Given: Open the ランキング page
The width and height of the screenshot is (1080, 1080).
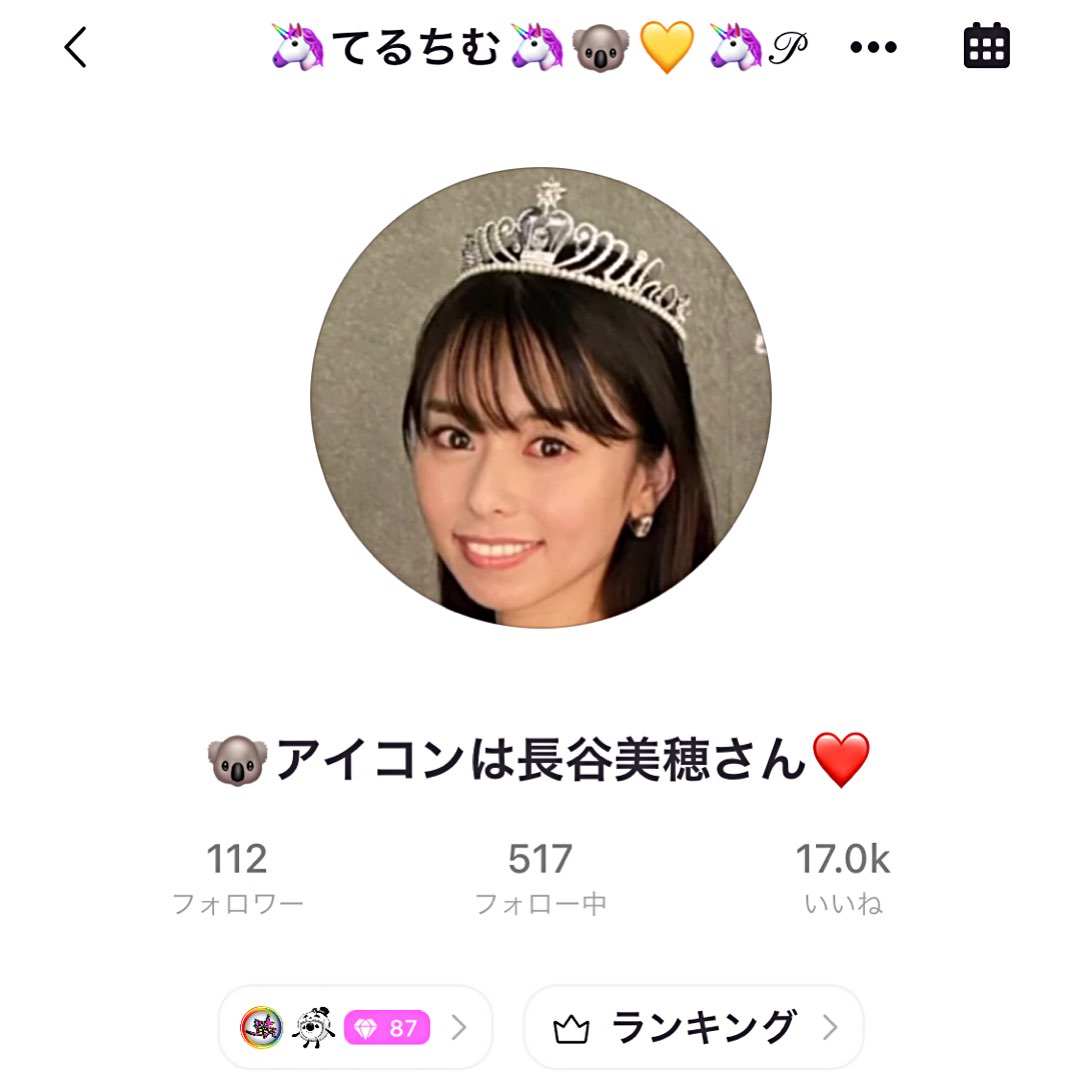Looking at the screenshot, I should click(694, 1028).
